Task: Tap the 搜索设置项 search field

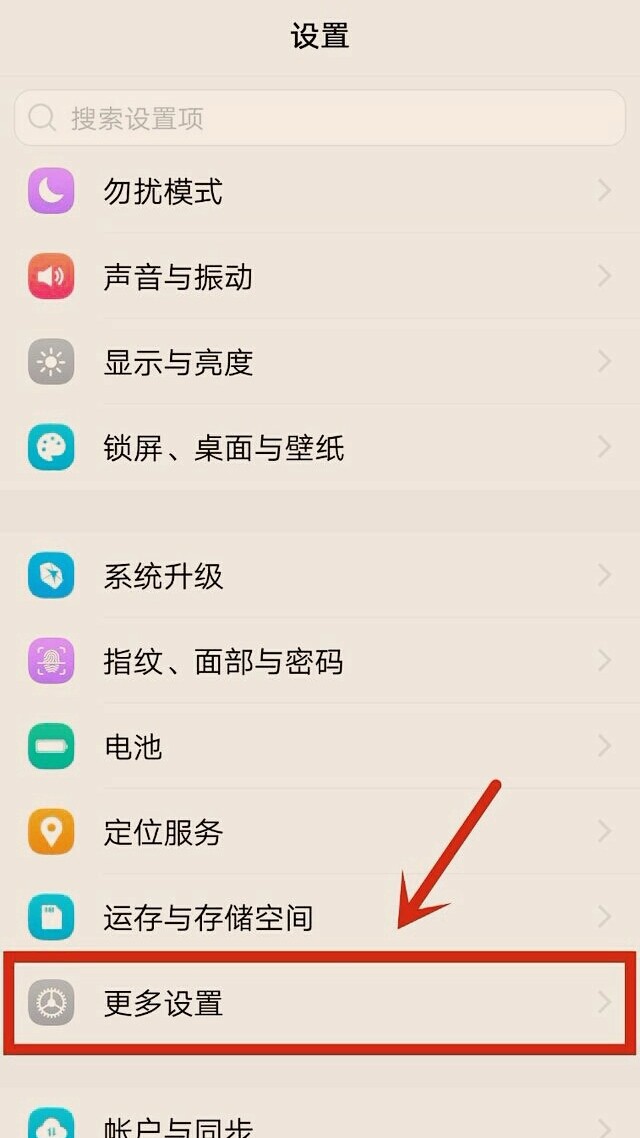Action: click(x=318, y=118)
